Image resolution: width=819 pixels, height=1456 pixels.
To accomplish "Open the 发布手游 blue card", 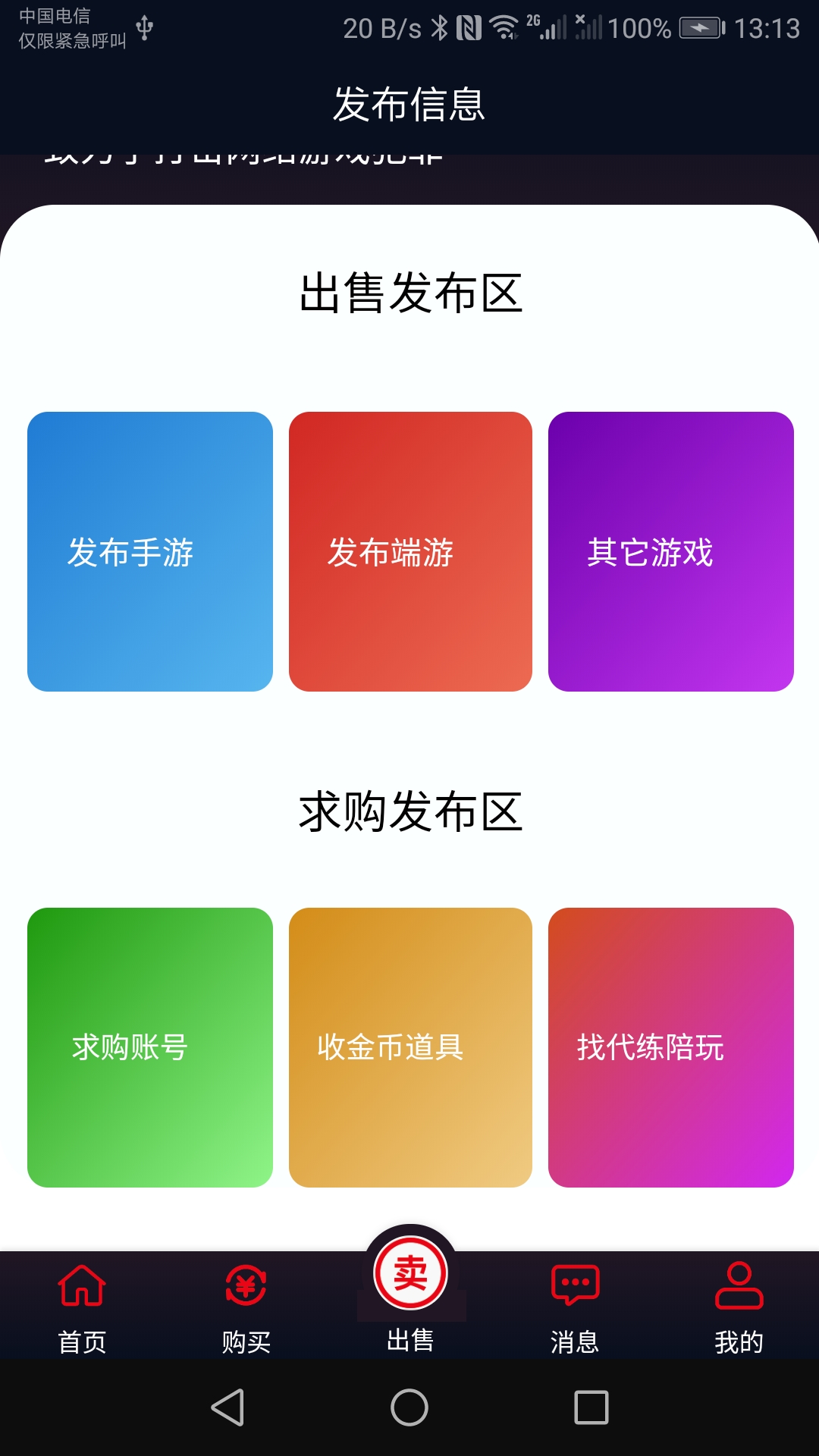I will 150,551.
